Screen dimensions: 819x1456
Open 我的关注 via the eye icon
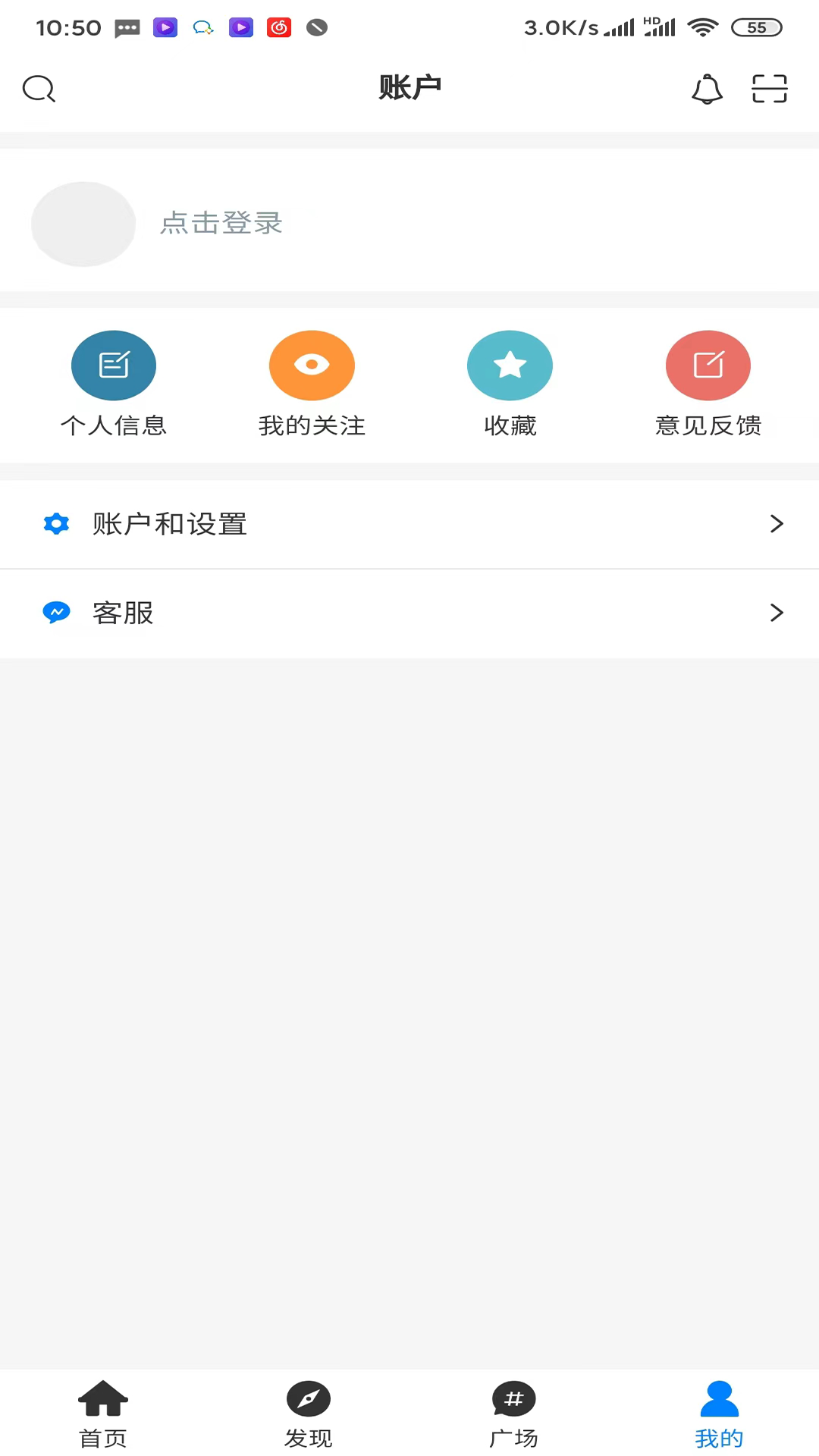311,365
